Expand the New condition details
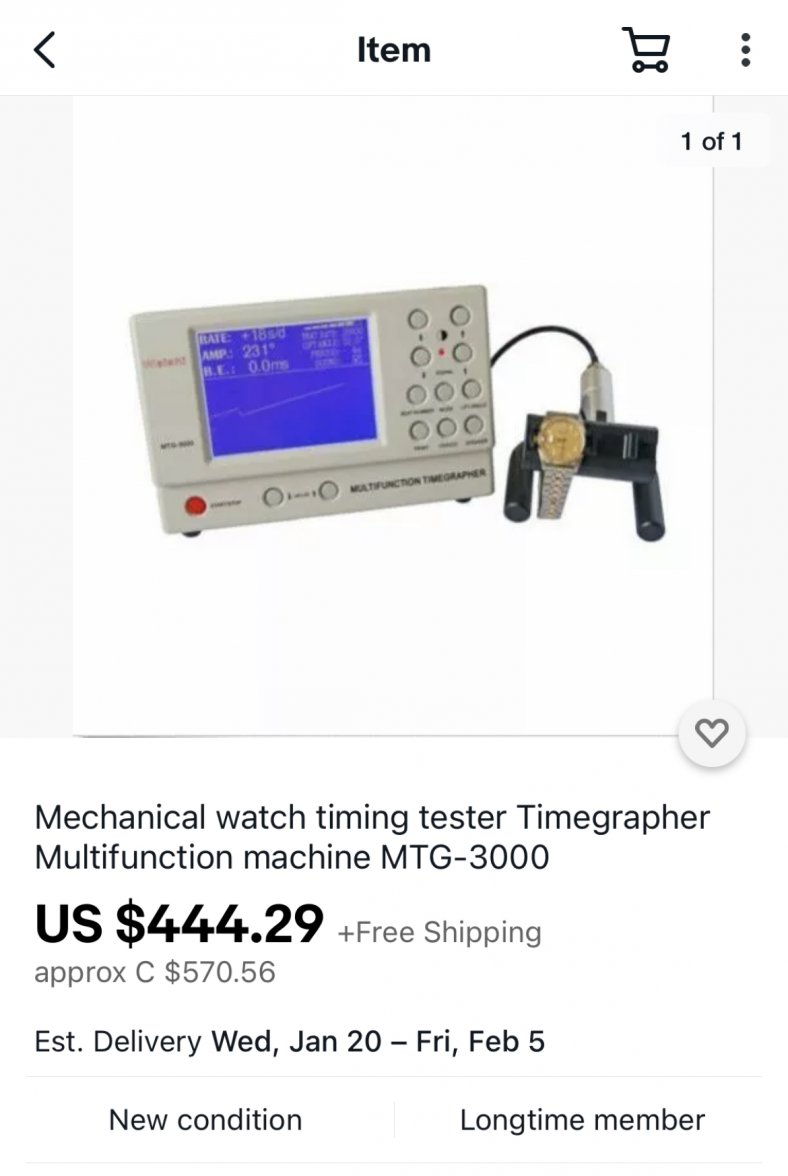This screenshot has width=788, height=1176. pyautogui.click(x=205, y=1120)
